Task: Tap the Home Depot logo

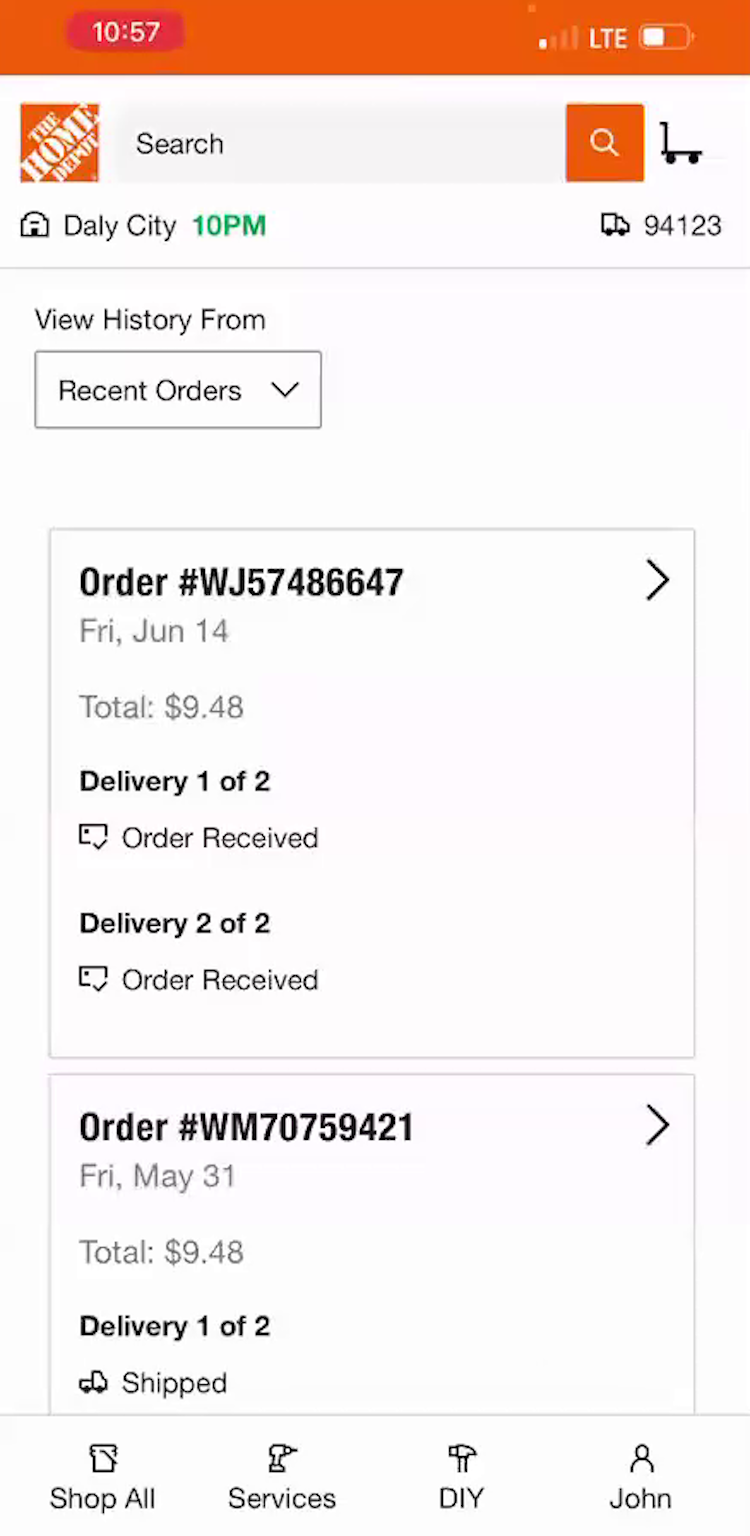Action: click(60, 143)
